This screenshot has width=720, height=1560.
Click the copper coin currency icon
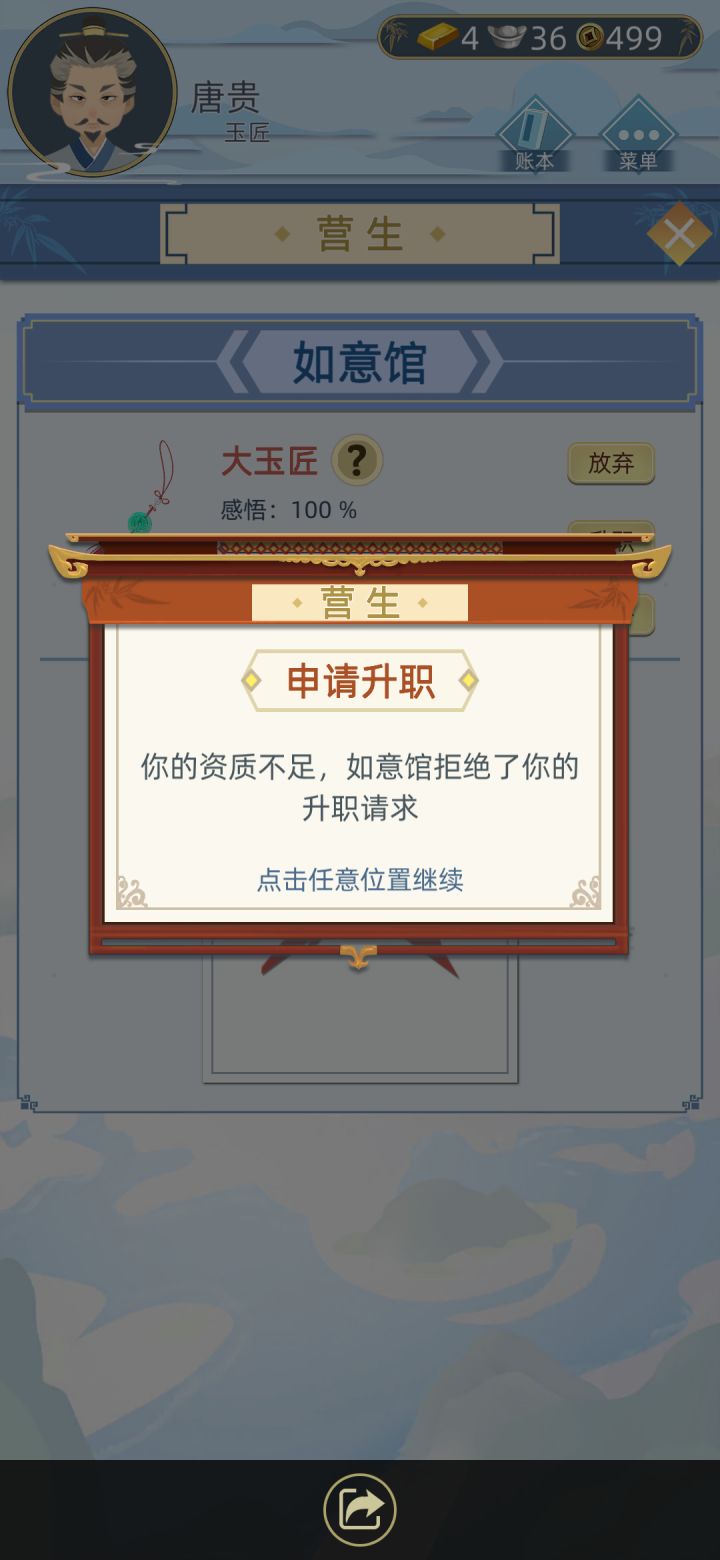coord(590,37)
